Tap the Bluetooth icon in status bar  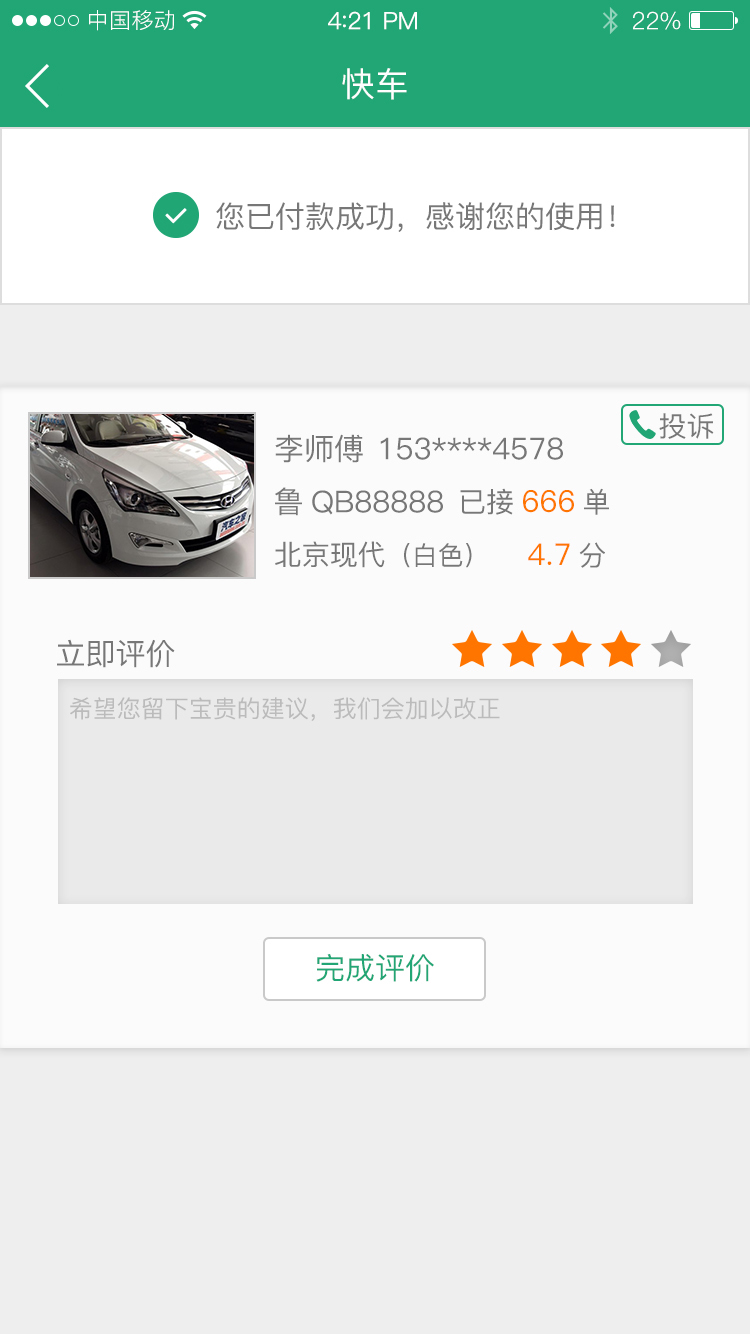pos(610,18)
